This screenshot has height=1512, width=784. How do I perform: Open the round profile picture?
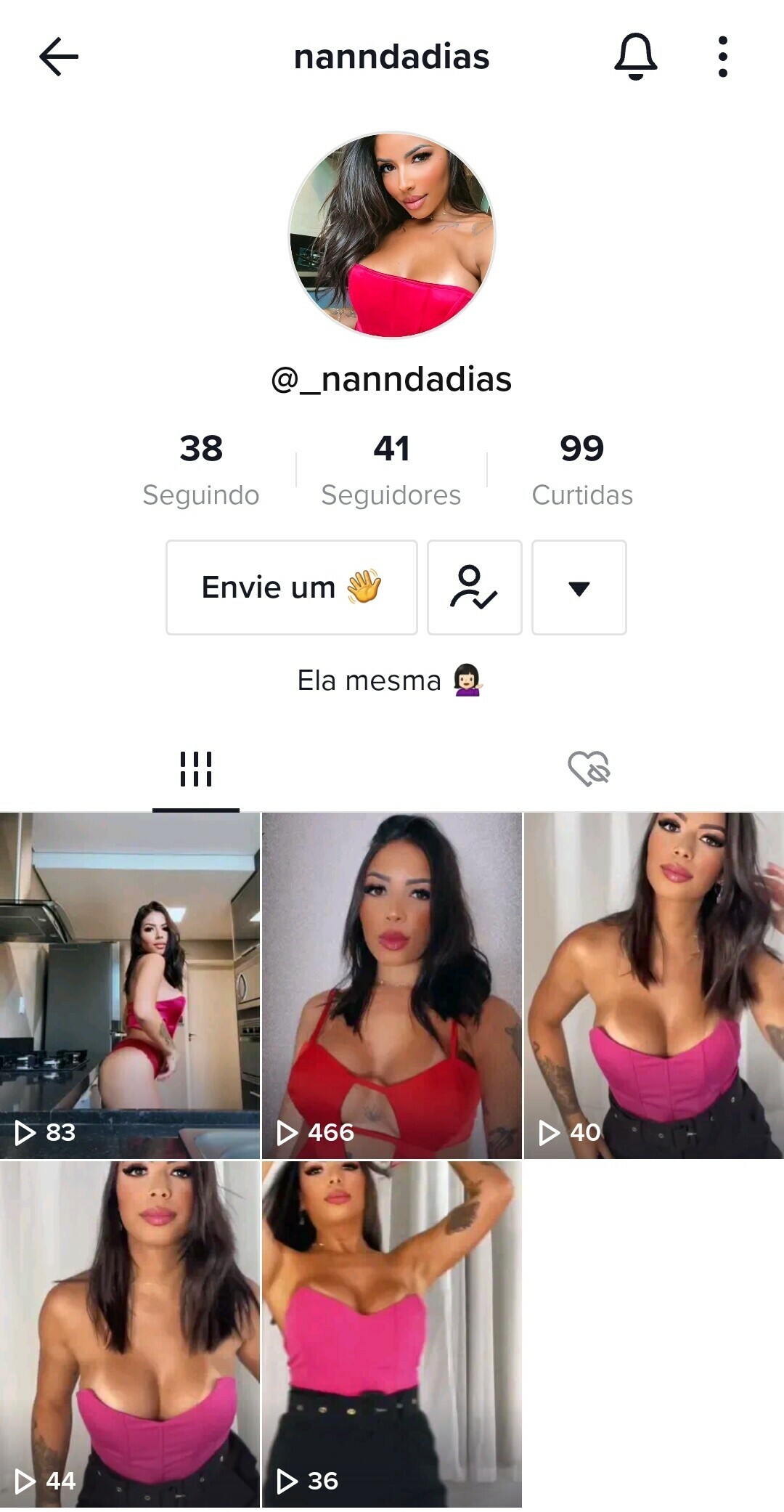click(x=392, y=235)
